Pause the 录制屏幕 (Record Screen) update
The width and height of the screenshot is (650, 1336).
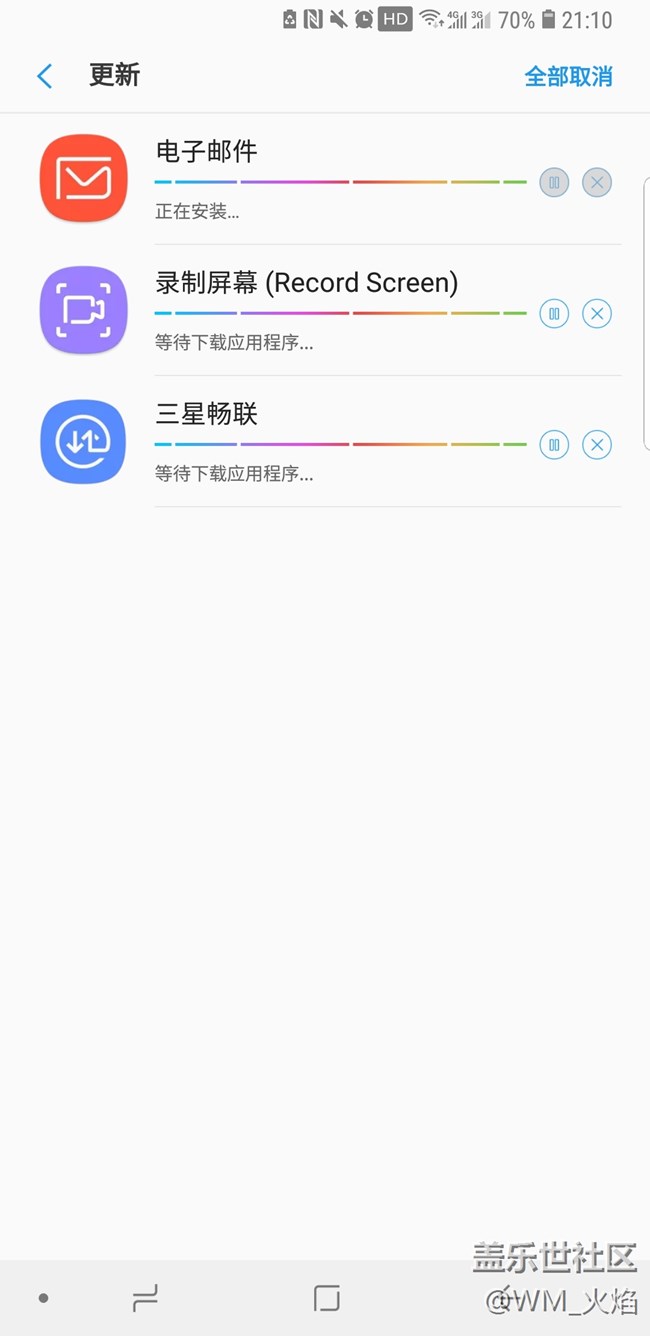coord(554,314)
